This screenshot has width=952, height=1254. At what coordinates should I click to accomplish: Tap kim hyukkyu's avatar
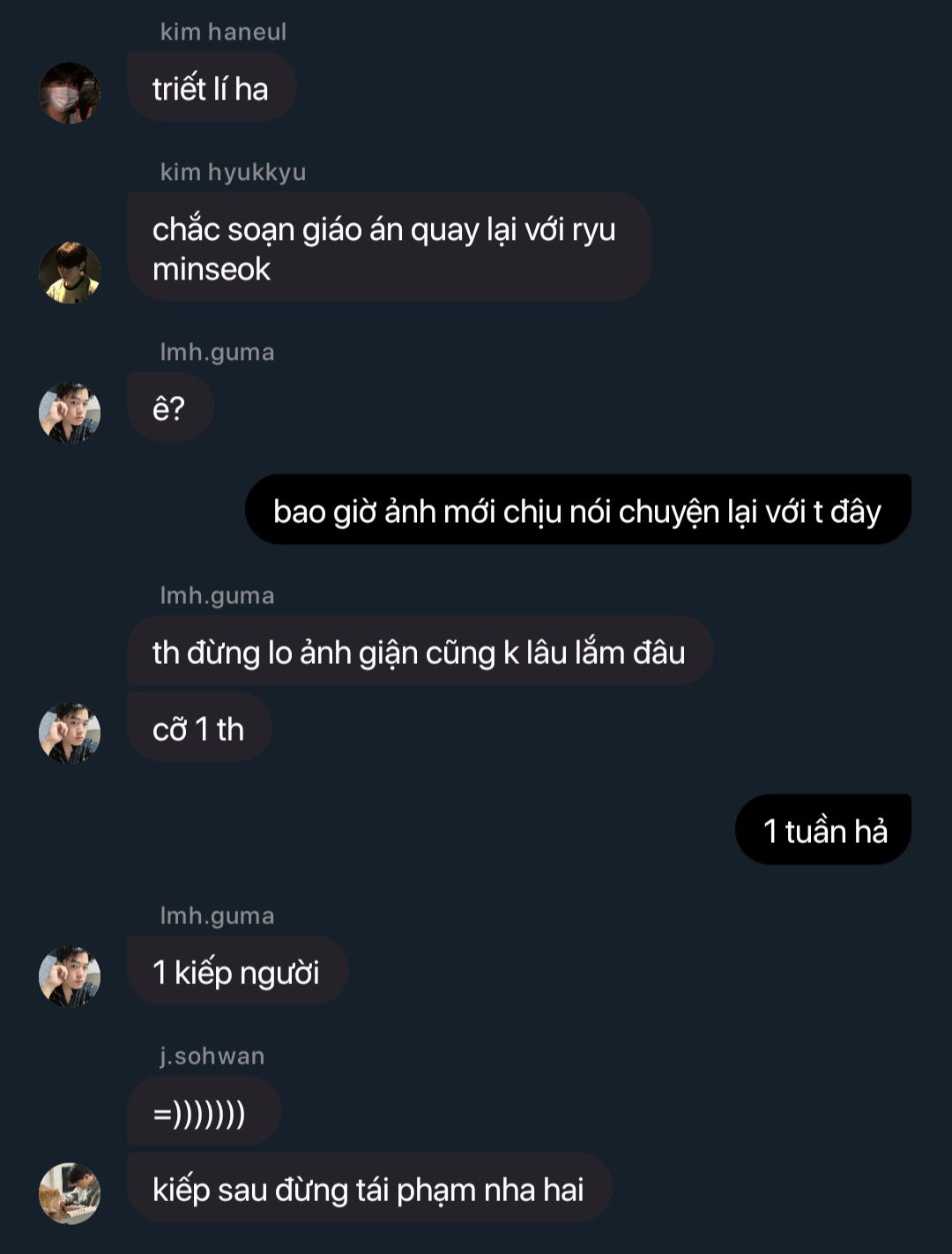[70, 272]
